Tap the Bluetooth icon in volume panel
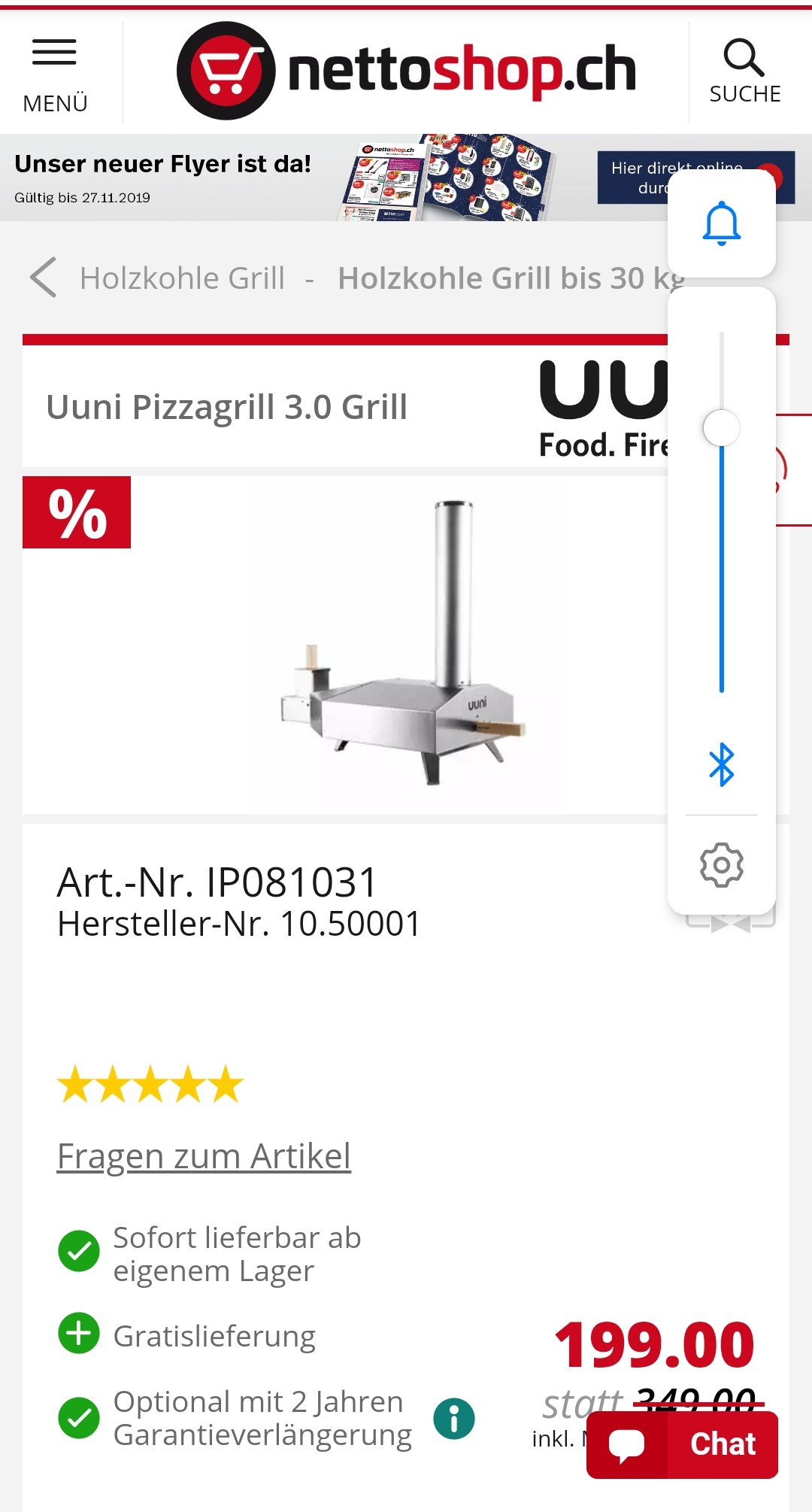Viewport: 812px width, 1512px height. tap(722, 764)
